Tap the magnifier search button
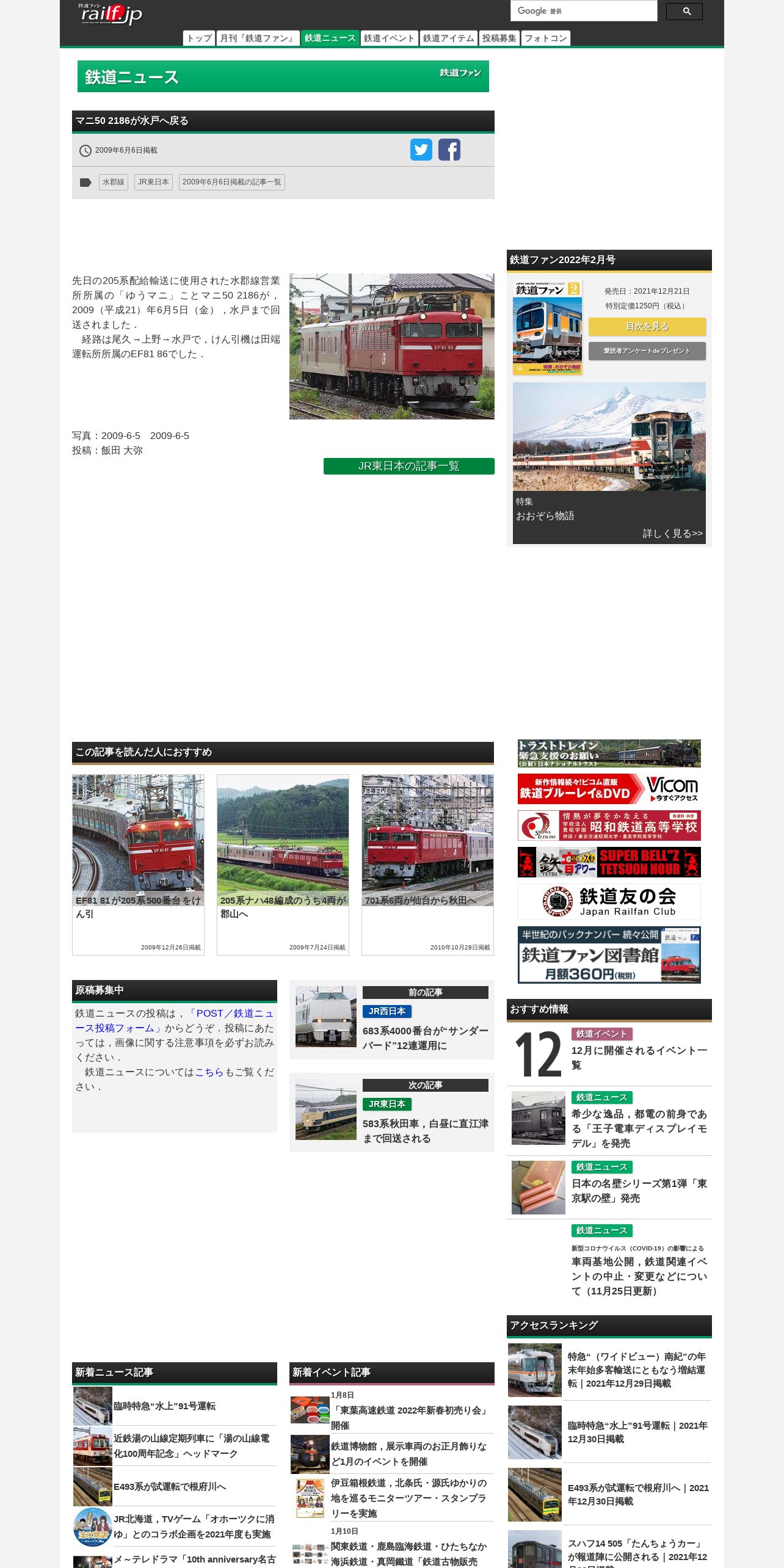784x1568 pixels. (x=684, y=12)
